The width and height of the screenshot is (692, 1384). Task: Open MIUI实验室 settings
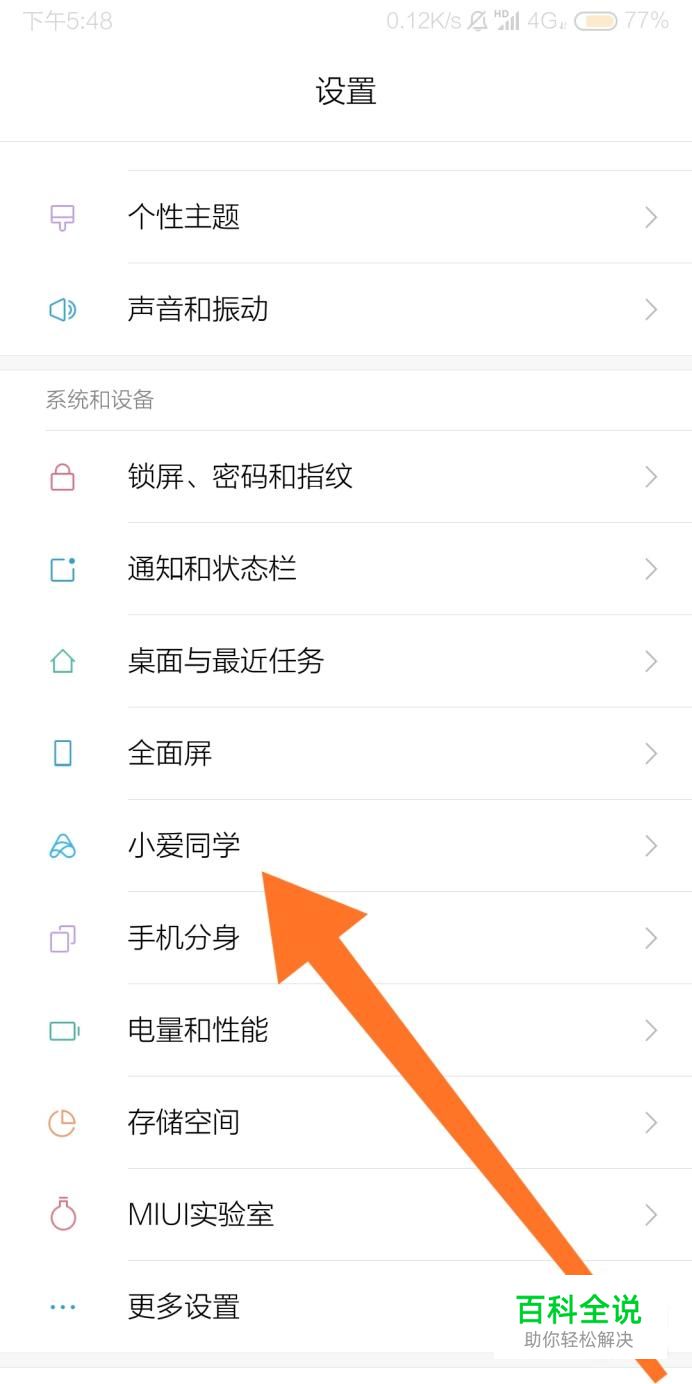pyautogui.click(x=200, y=1215)
